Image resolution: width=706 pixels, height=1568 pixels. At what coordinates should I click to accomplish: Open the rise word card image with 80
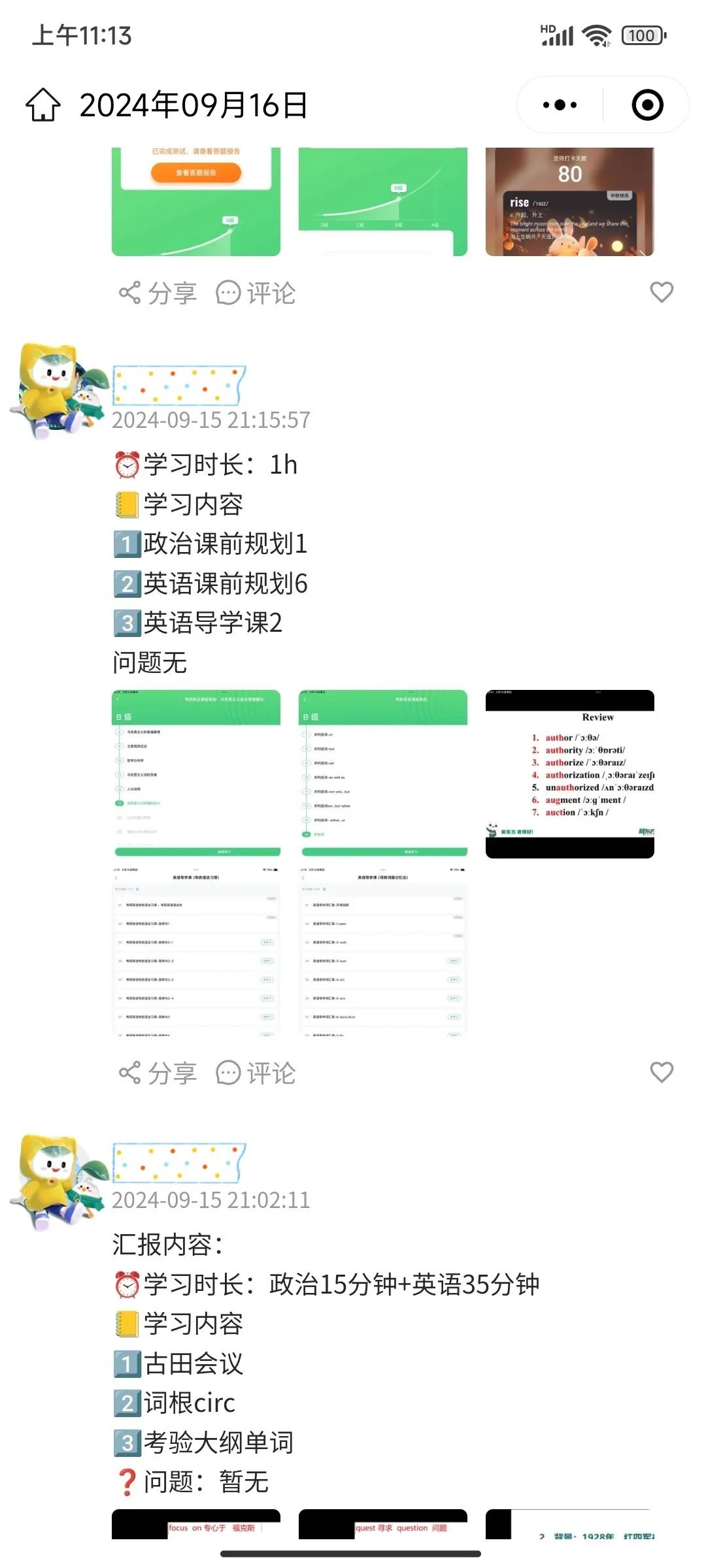coord(569,203)
